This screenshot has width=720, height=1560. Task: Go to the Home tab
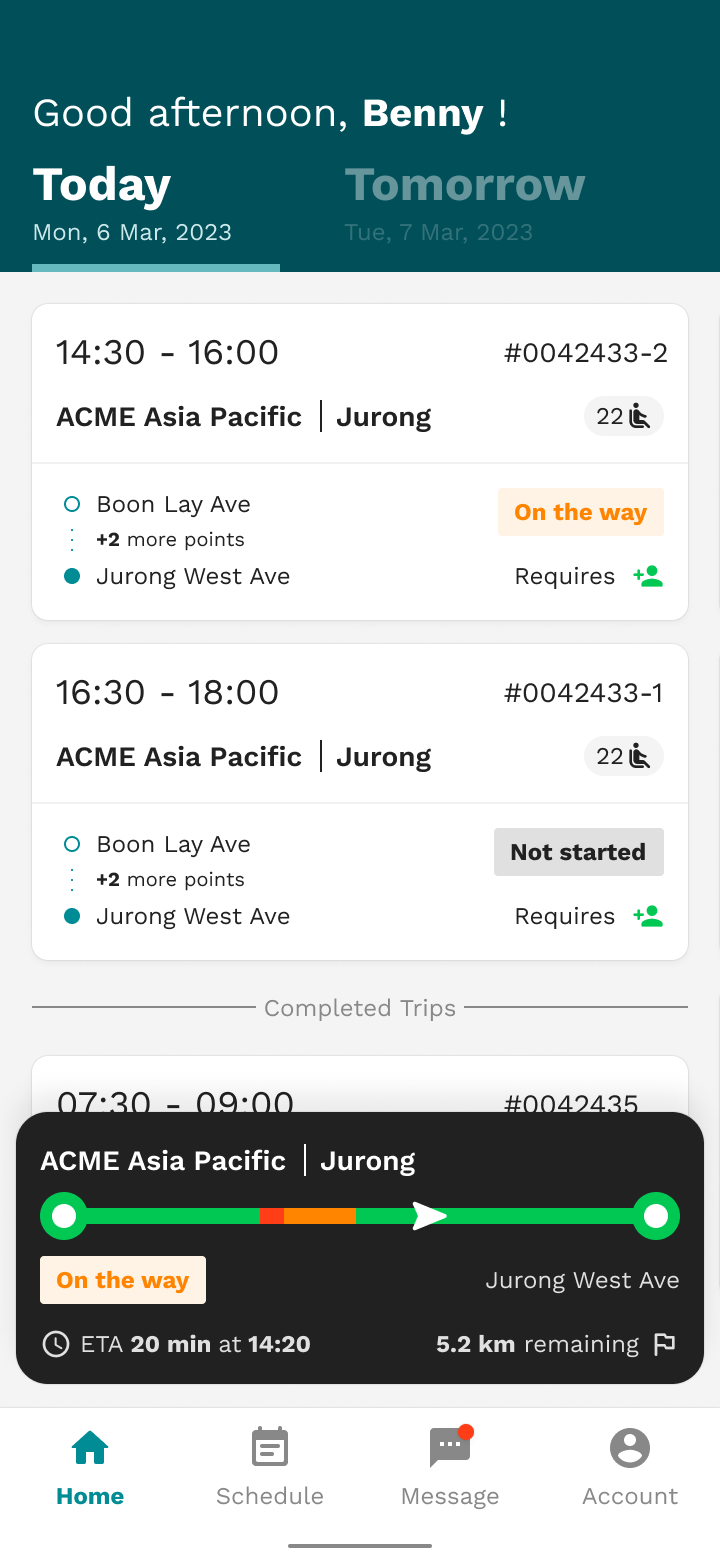pos(90,1467)
